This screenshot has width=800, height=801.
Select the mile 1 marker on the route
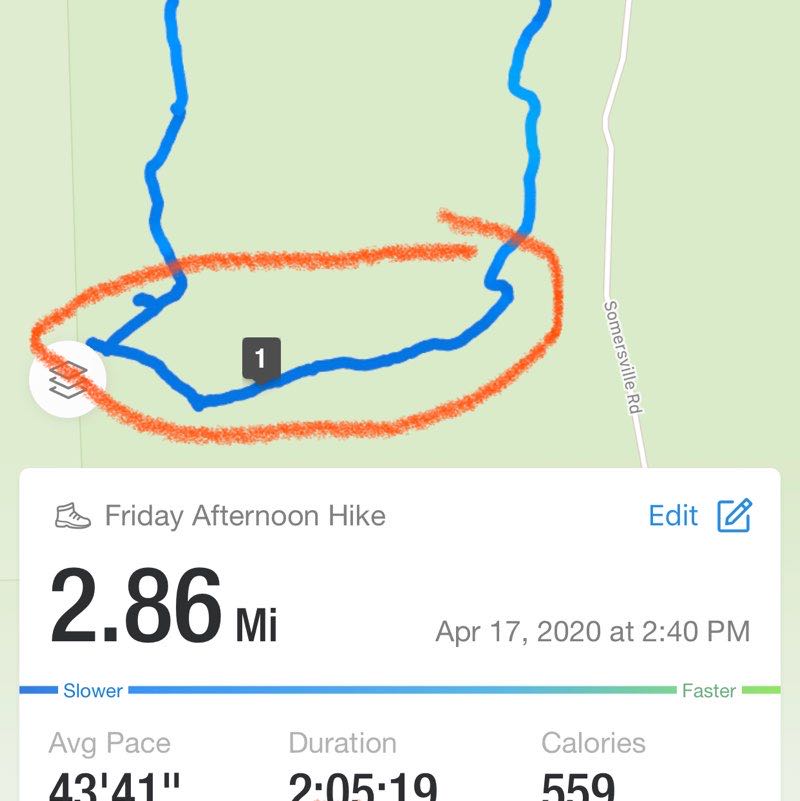261,358
